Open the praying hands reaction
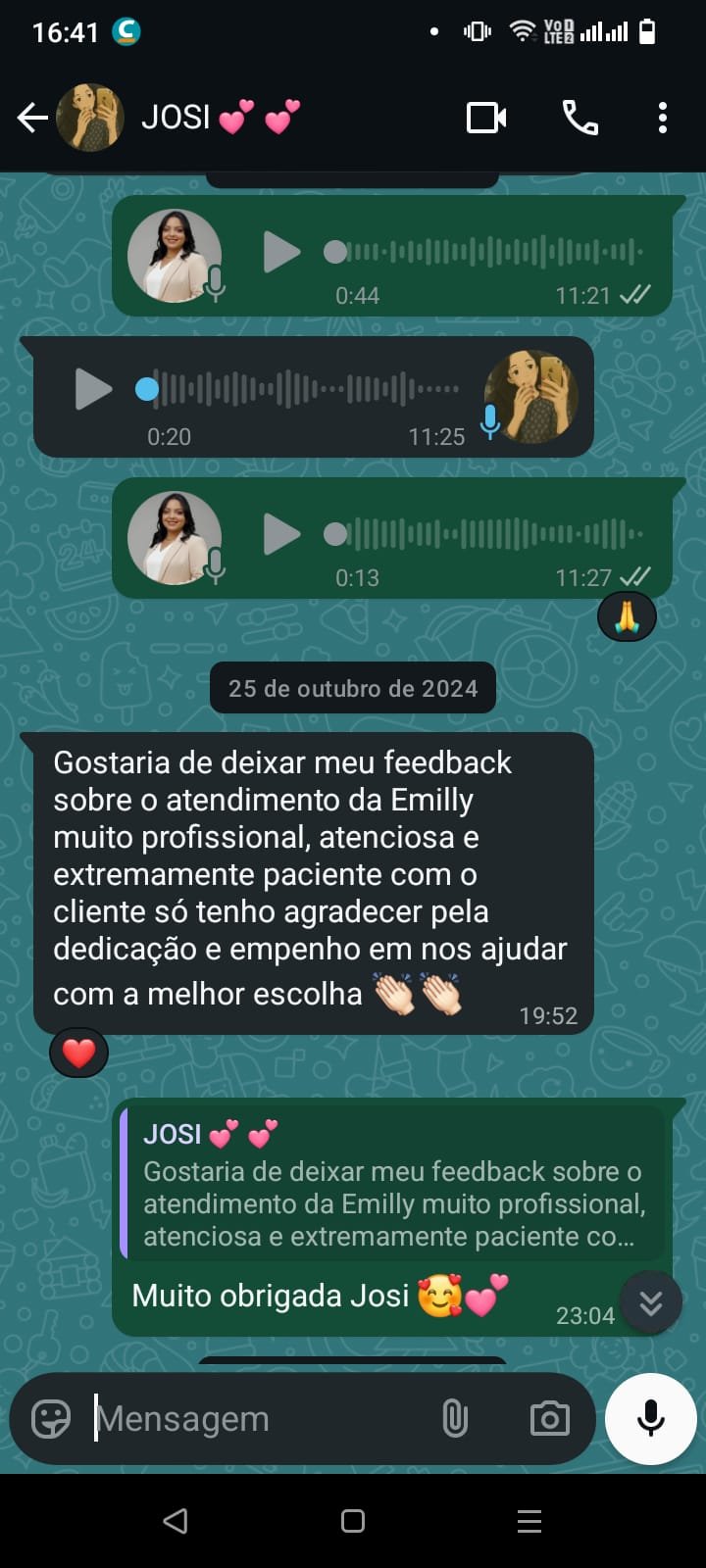The image size is (706, 1568). click(x=627, y=616)
